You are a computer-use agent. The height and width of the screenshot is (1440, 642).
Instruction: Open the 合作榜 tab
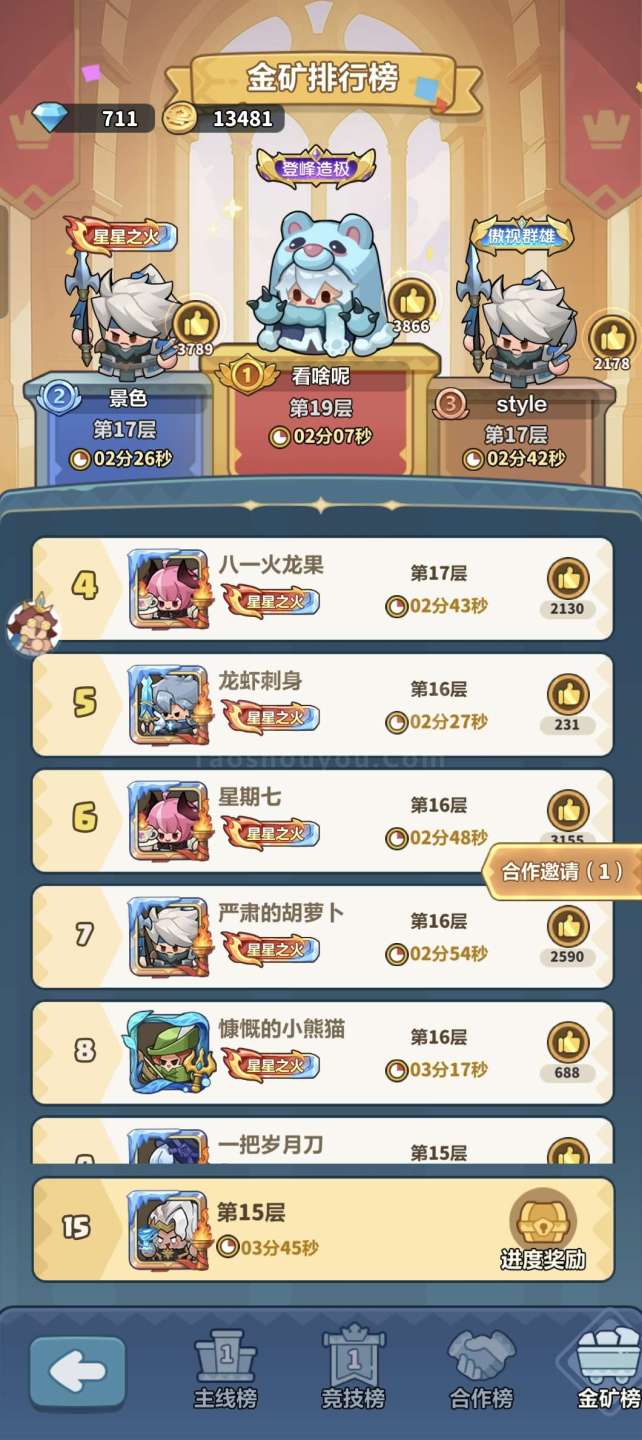point(482,1371)
